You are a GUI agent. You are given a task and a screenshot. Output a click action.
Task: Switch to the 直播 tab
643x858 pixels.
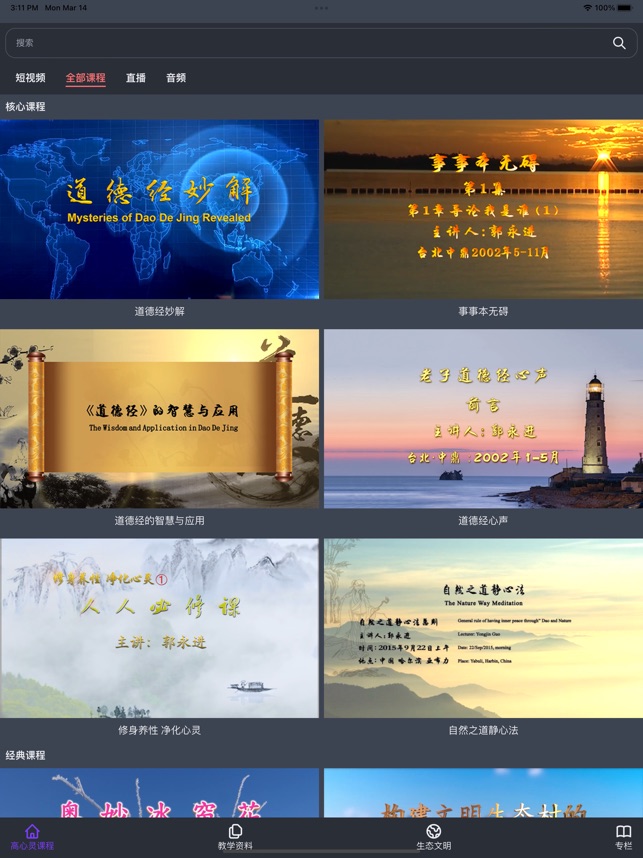tap(135, 78)
